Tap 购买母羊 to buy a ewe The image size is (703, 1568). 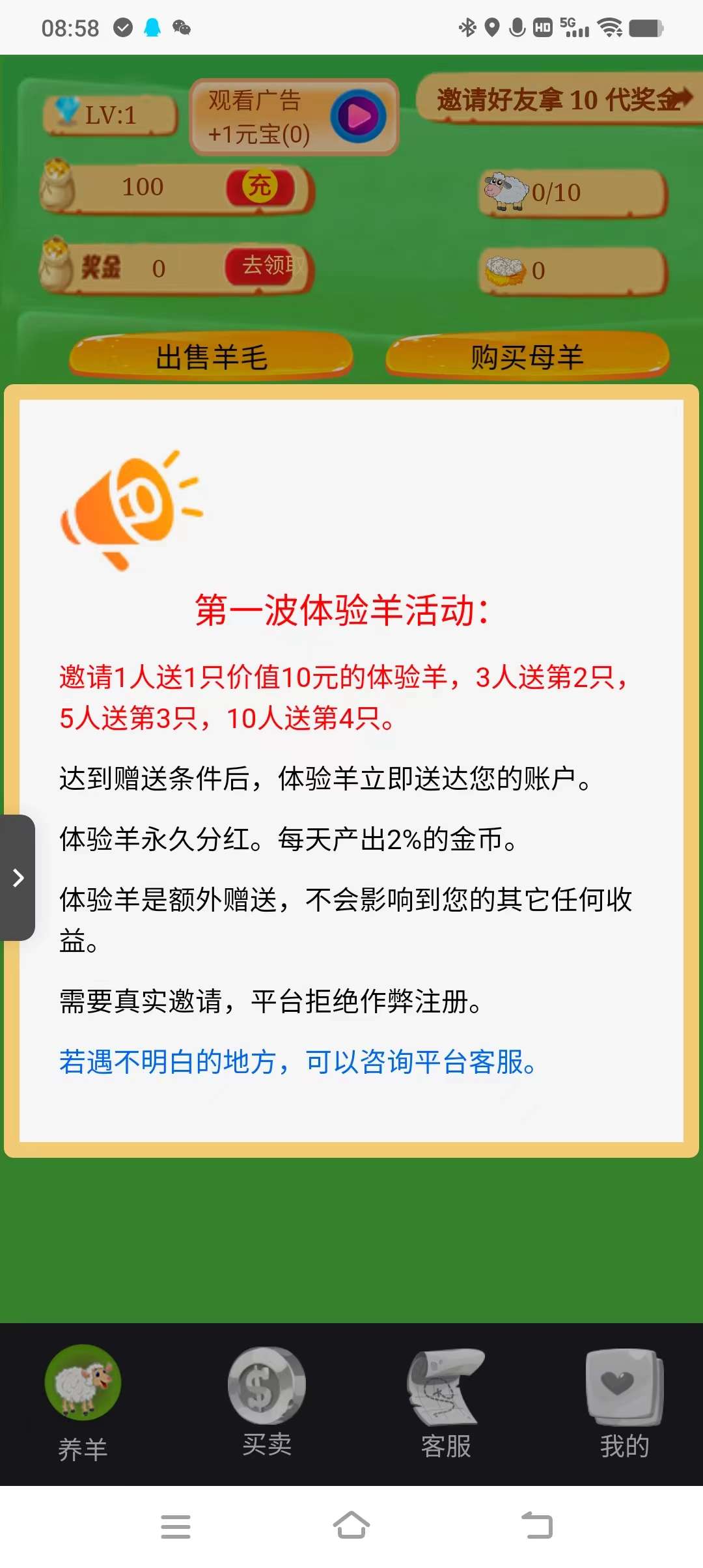pos(527,356)
